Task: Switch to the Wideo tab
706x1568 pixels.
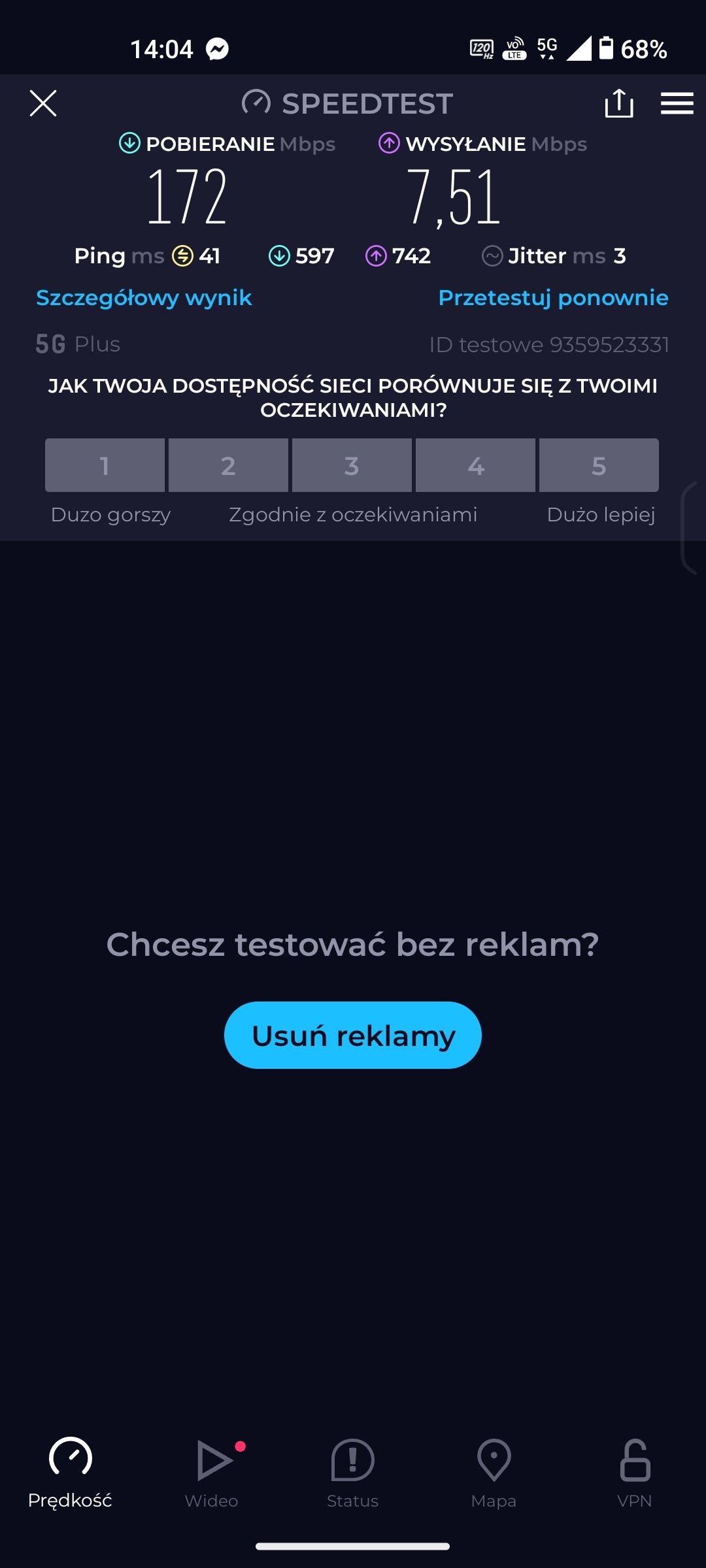Action: pos(212,1473)
